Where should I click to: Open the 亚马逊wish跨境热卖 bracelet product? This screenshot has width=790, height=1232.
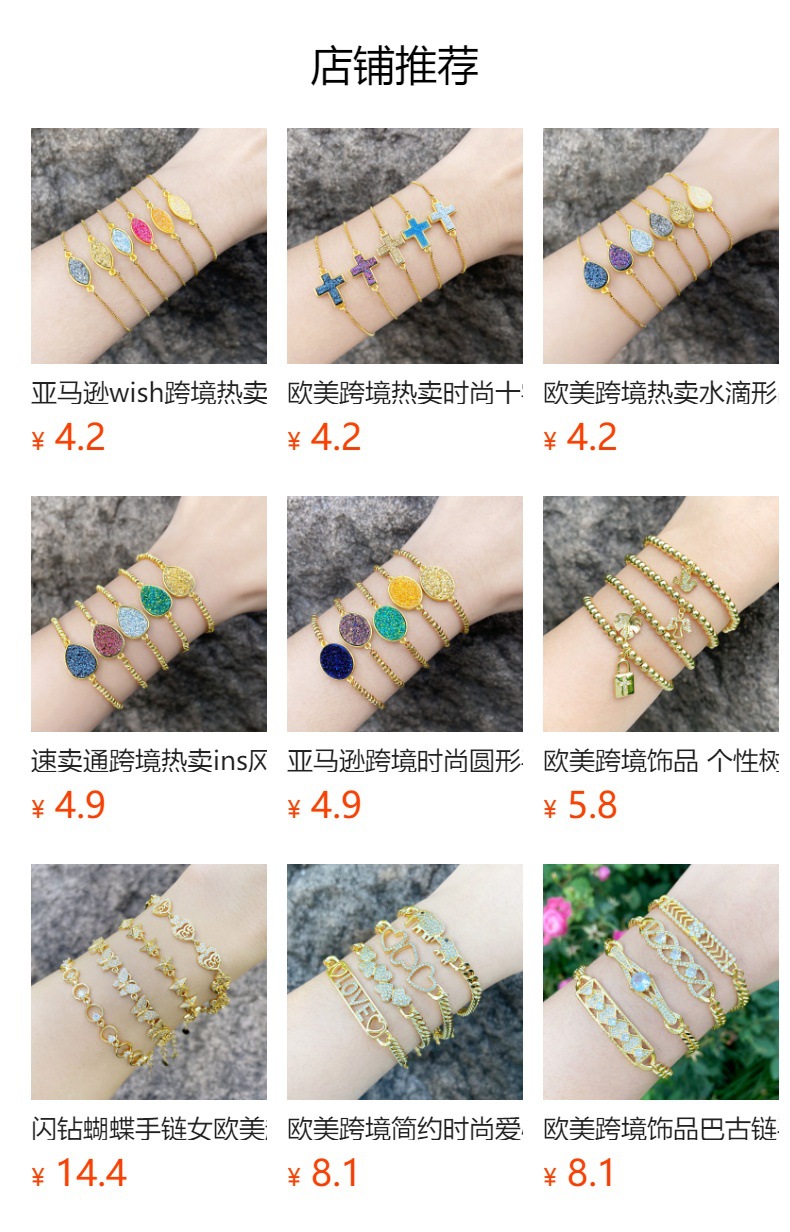pos(149,246)
